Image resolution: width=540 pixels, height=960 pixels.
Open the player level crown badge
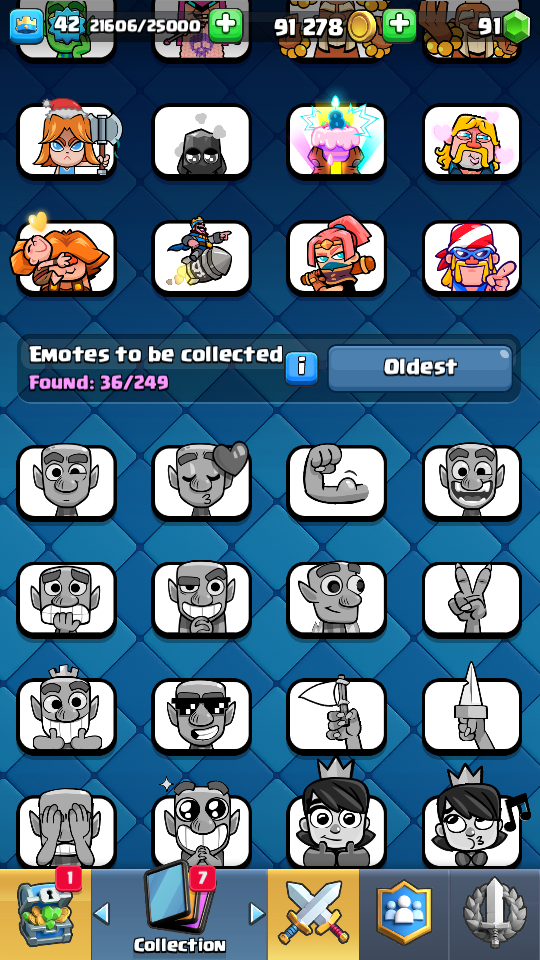27,27
